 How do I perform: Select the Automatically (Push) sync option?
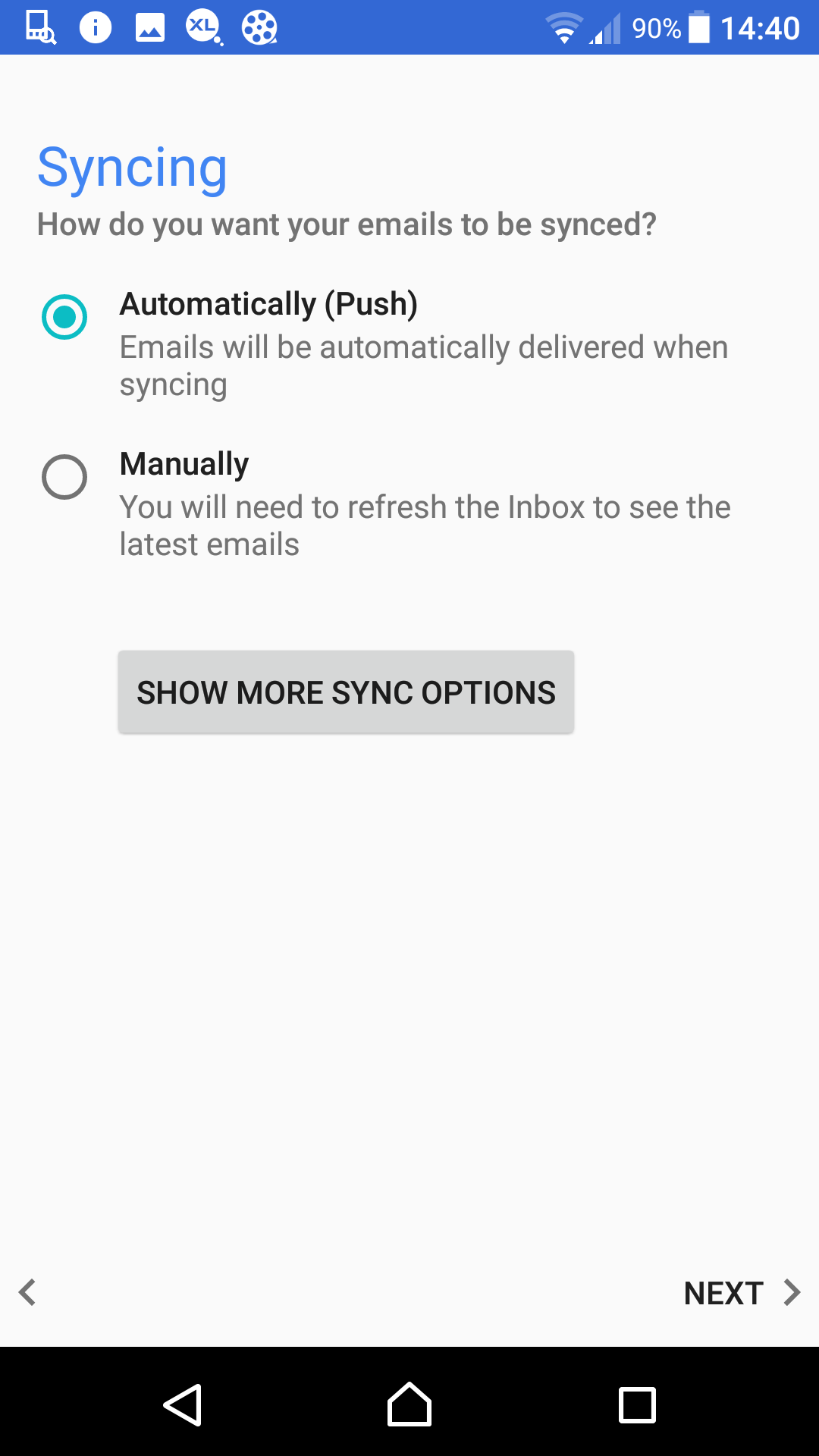[64, 317]
